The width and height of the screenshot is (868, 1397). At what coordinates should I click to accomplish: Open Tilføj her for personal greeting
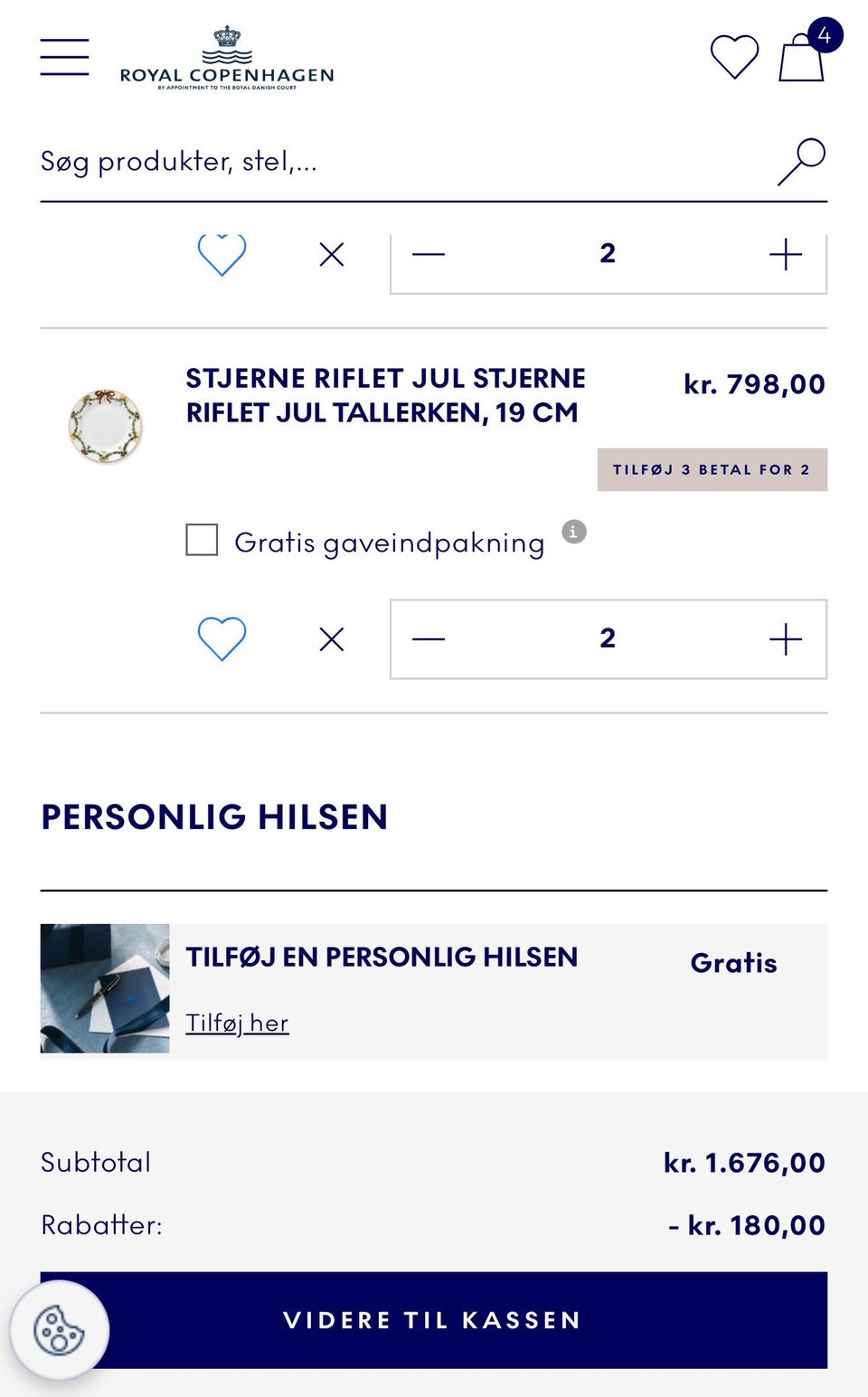point(237,1023)
